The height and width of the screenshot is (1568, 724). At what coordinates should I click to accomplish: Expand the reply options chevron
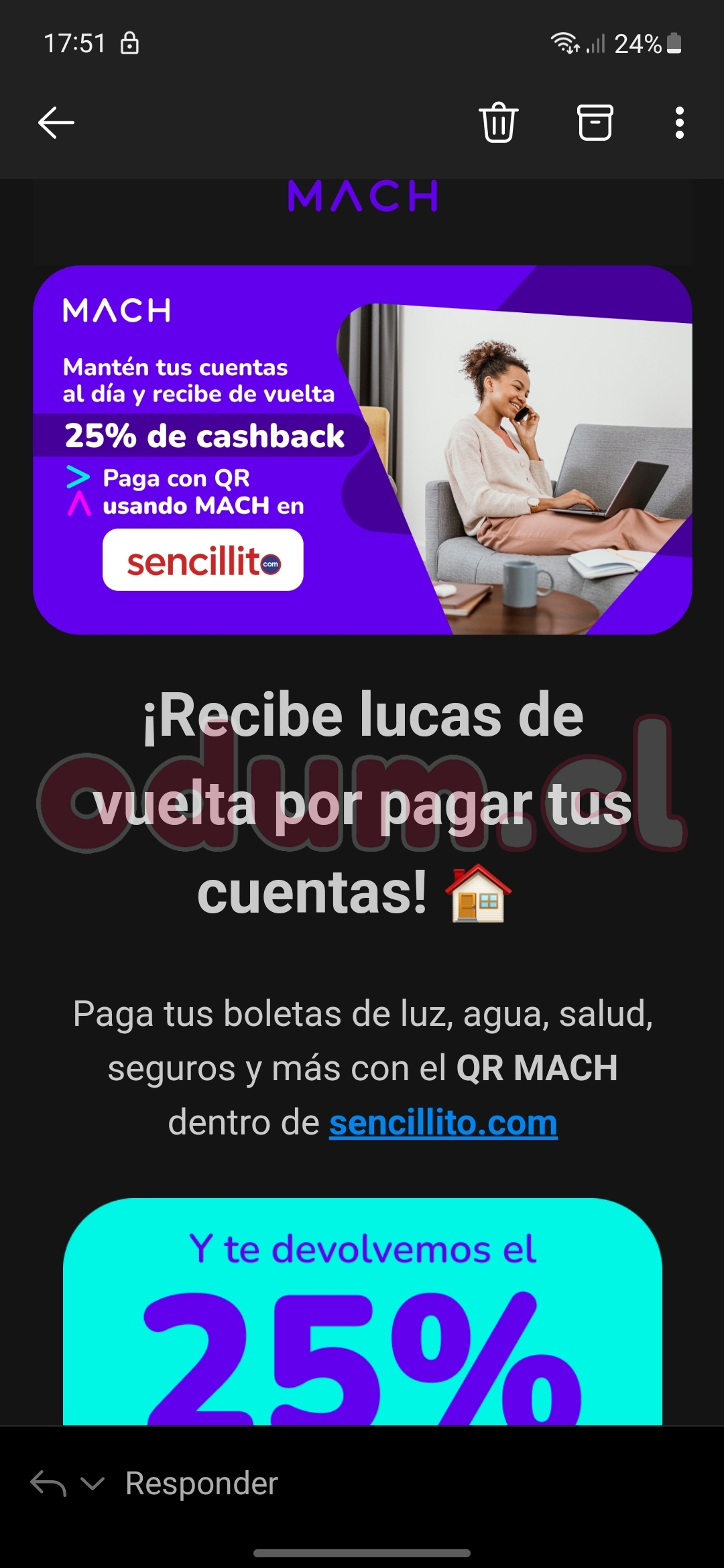93,1484
